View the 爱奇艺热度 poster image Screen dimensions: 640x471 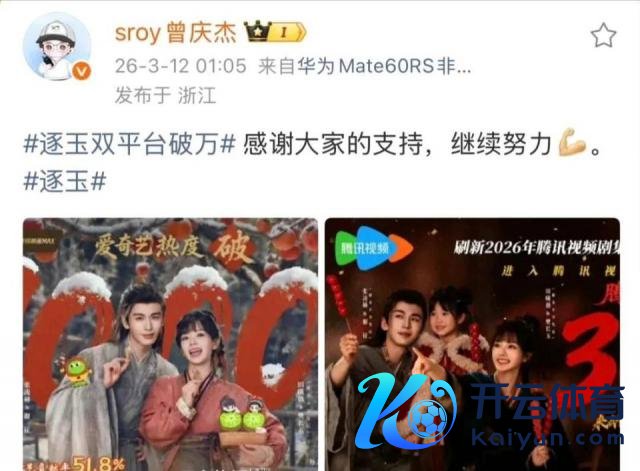(x=170, y=343)
